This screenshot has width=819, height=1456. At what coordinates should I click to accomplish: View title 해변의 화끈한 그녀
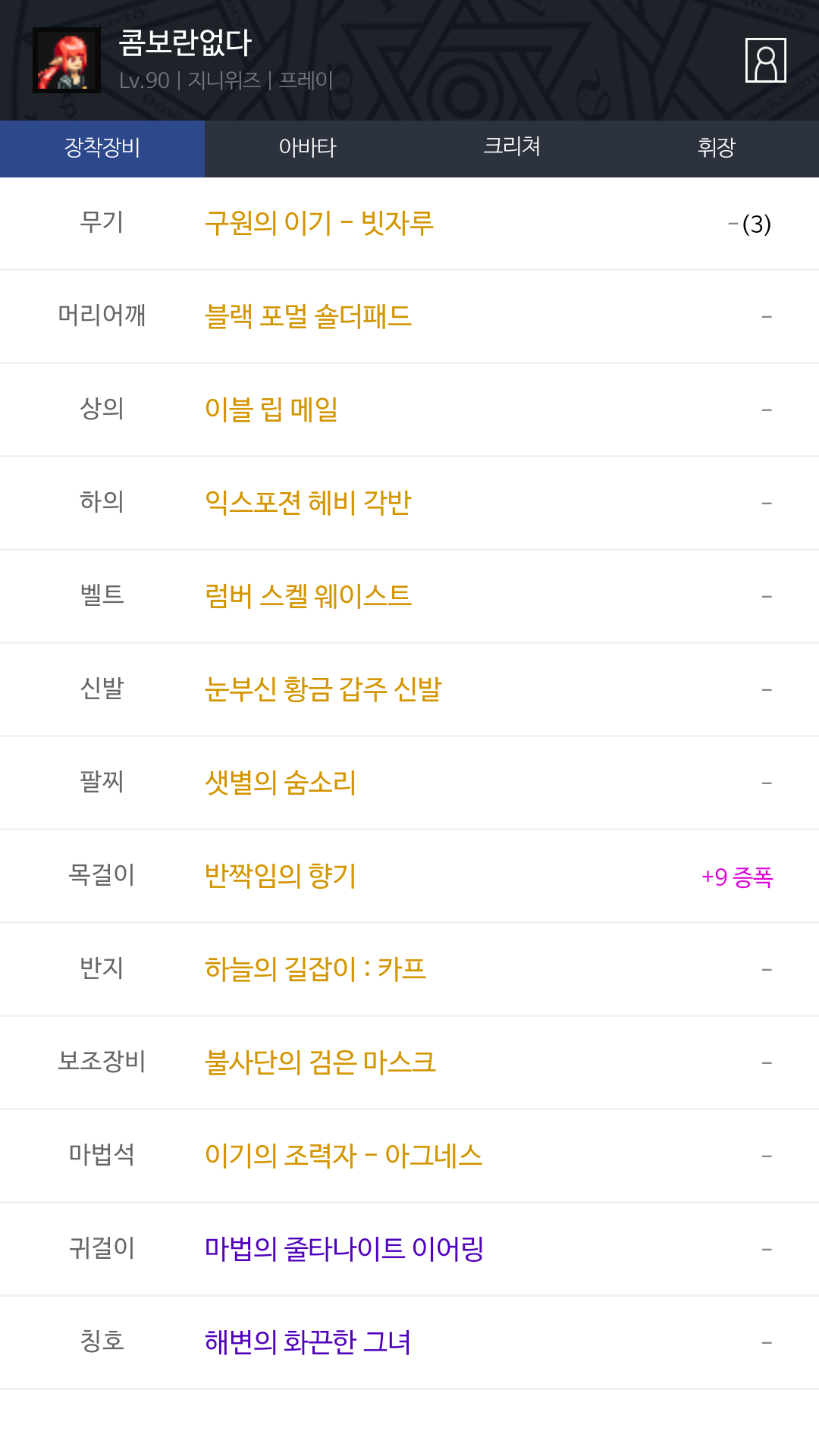coord(307,1342)
